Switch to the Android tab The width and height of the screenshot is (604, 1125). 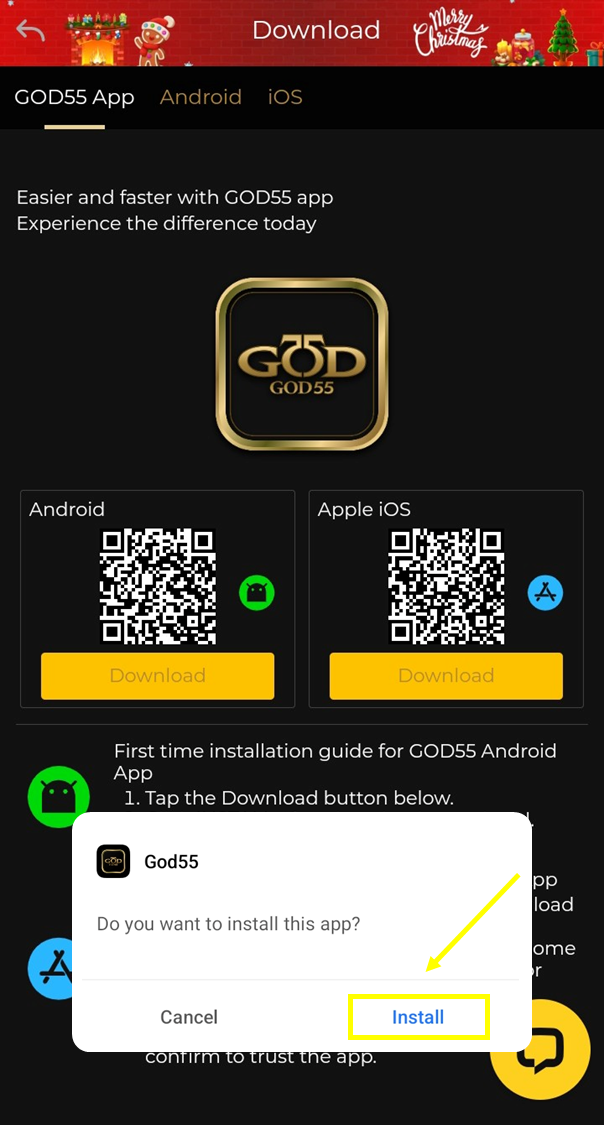tap(201, 97)
